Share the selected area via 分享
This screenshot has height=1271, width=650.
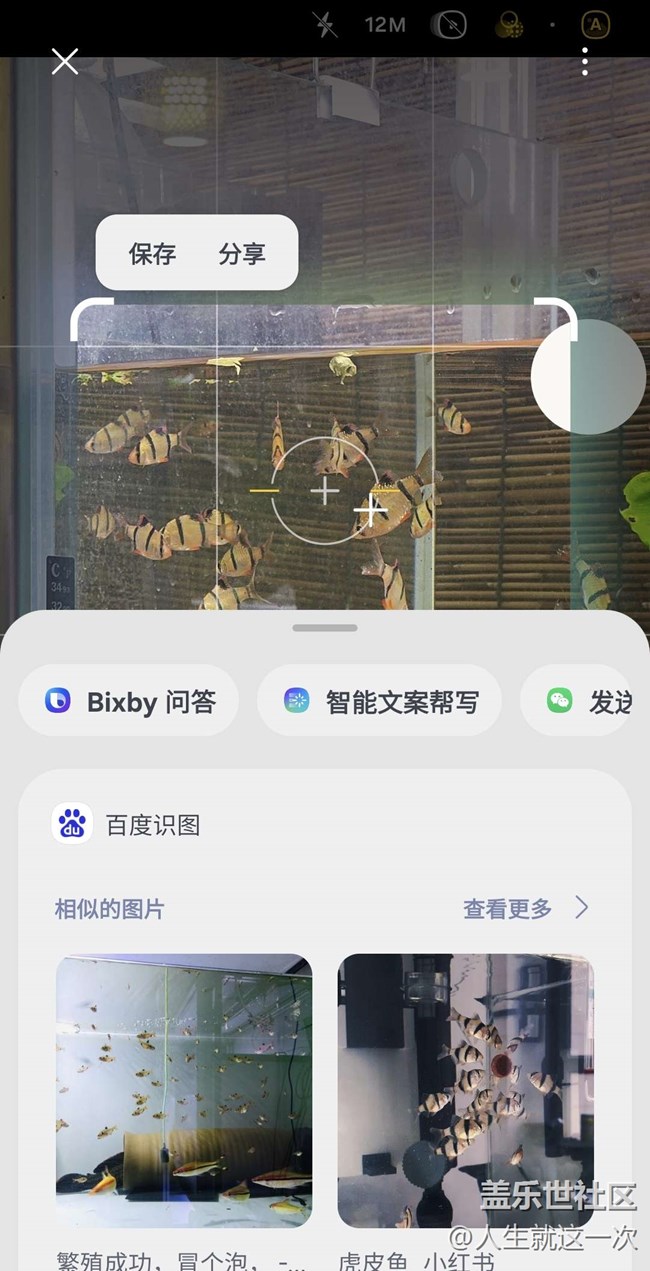242,254
